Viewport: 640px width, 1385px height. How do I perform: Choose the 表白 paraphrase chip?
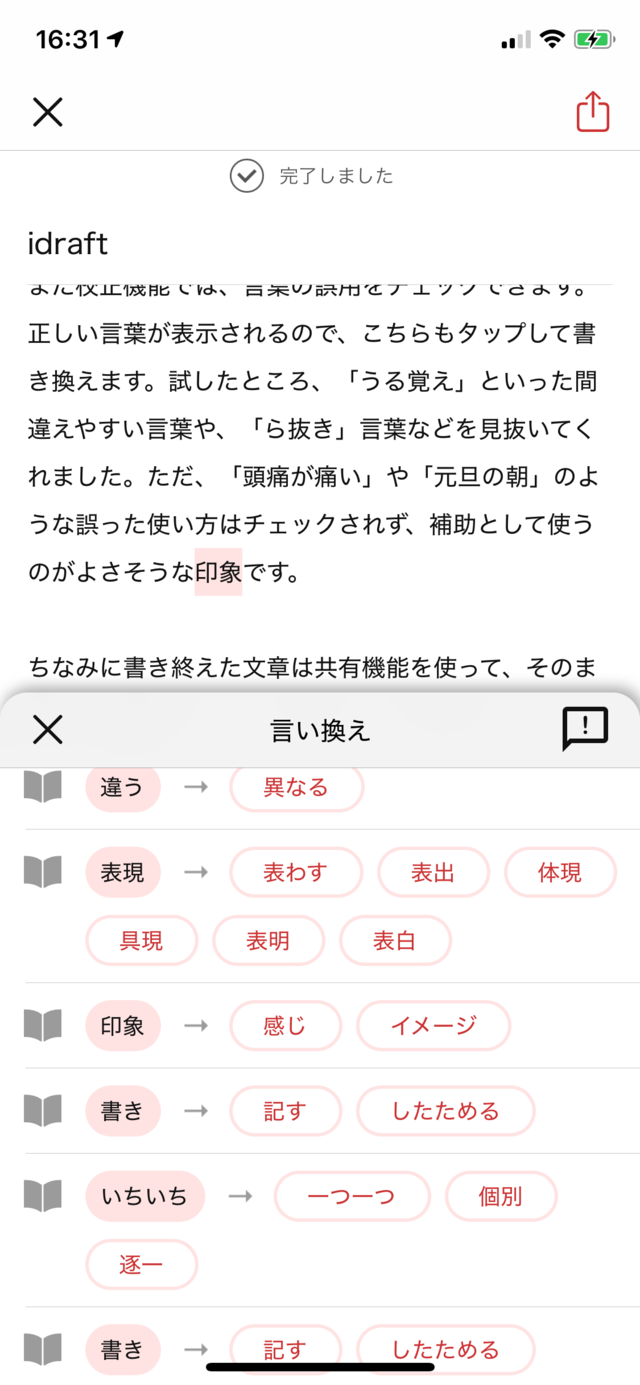[x=395, y=941]
